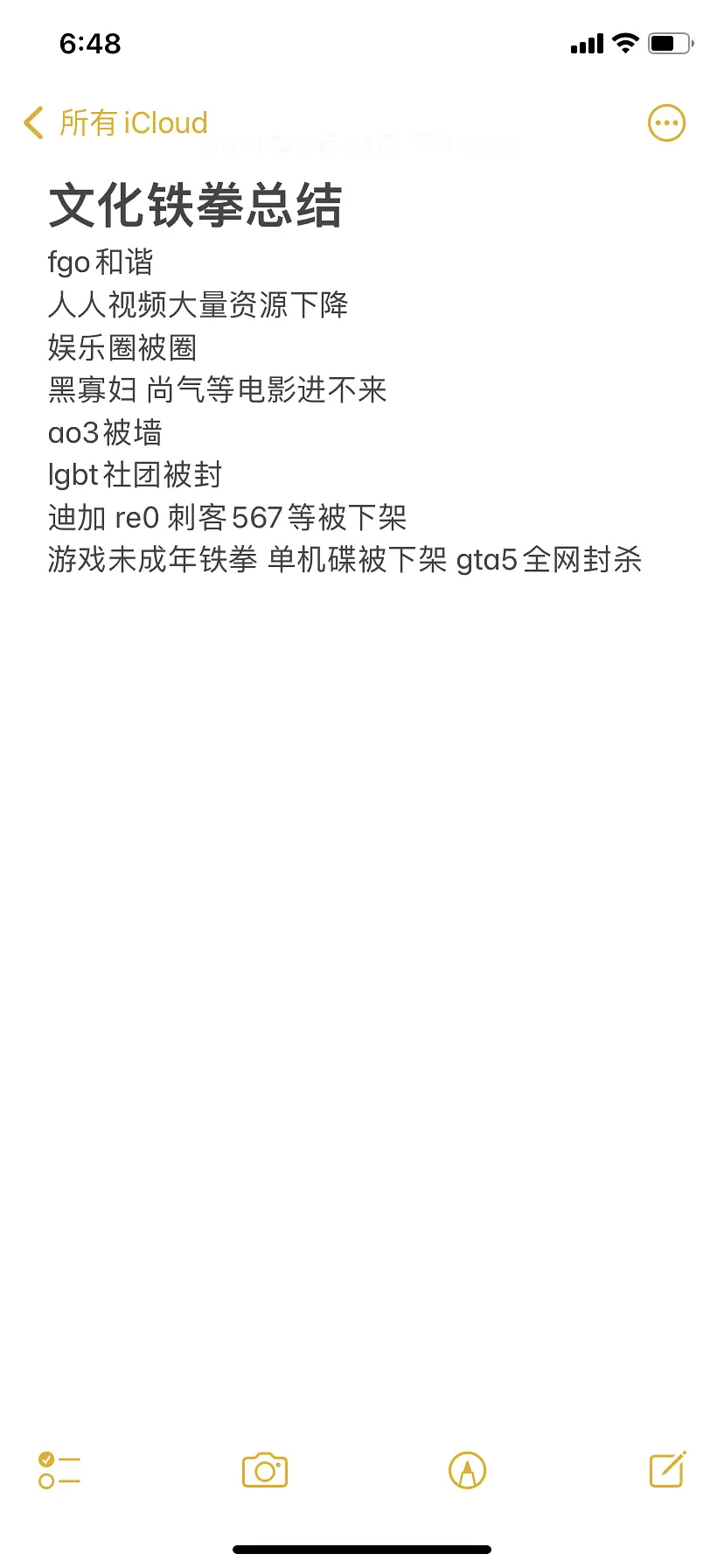Add a checklist to the note
This screenshot has width=724, height=1568.
pyautogui.click(x=59, y=1470)
